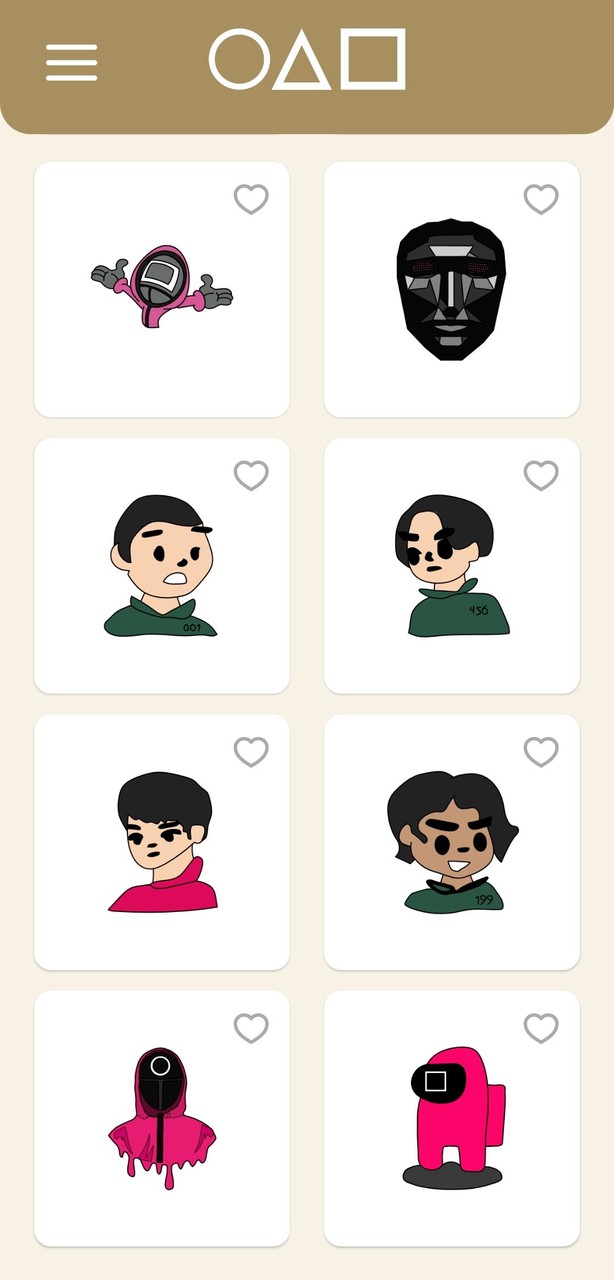Open the dripping pink hooded guard sticker

coord(161,1119)
